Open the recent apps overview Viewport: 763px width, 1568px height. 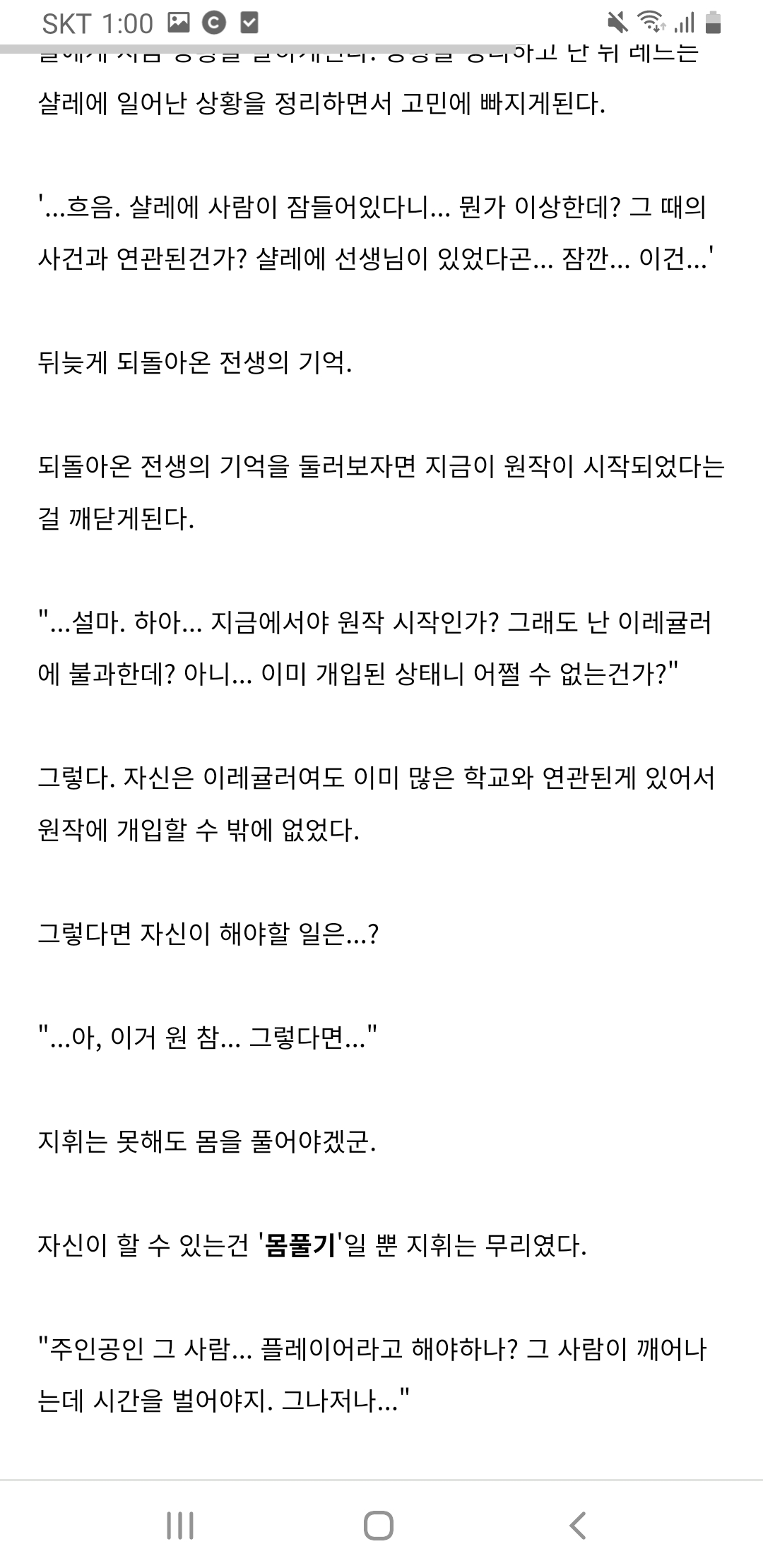tap(180, 1525)
